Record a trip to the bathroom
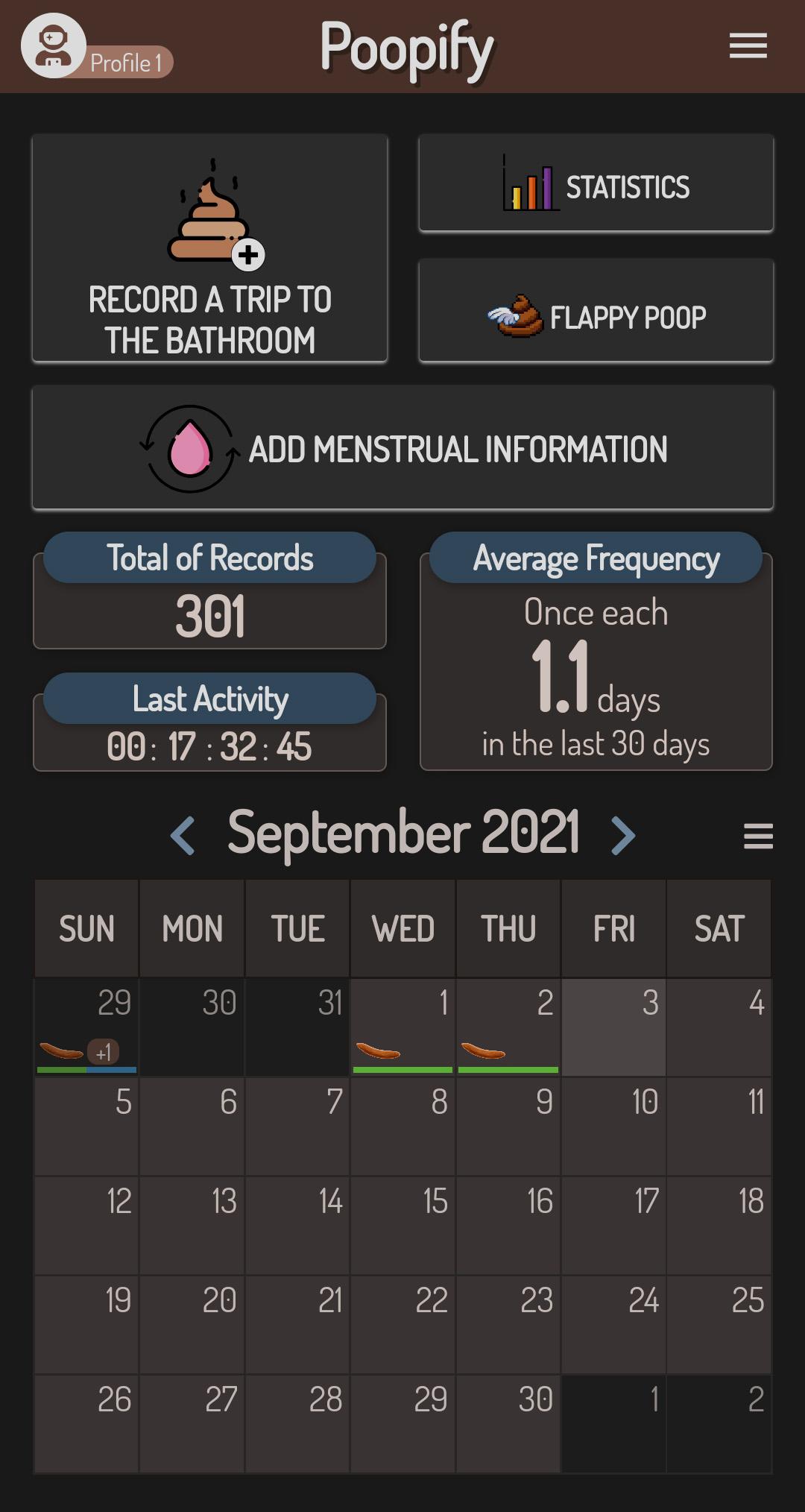The height and width of the screenshot is (1512, 805). tap(209, 248)
